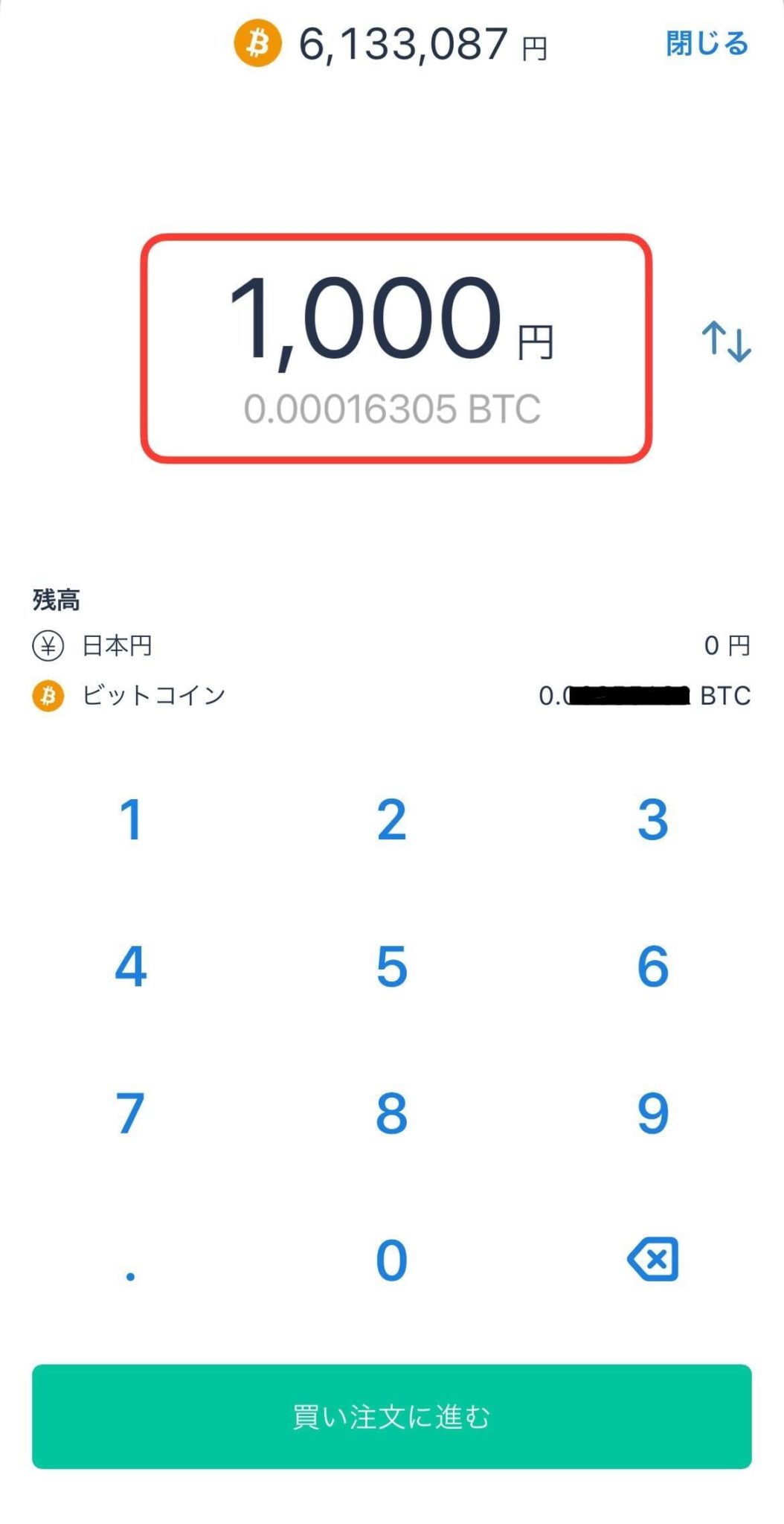This screenshot has width=784, height=1524.
Task: Tap number 4 on the keypad
Action: pos(131,967)
